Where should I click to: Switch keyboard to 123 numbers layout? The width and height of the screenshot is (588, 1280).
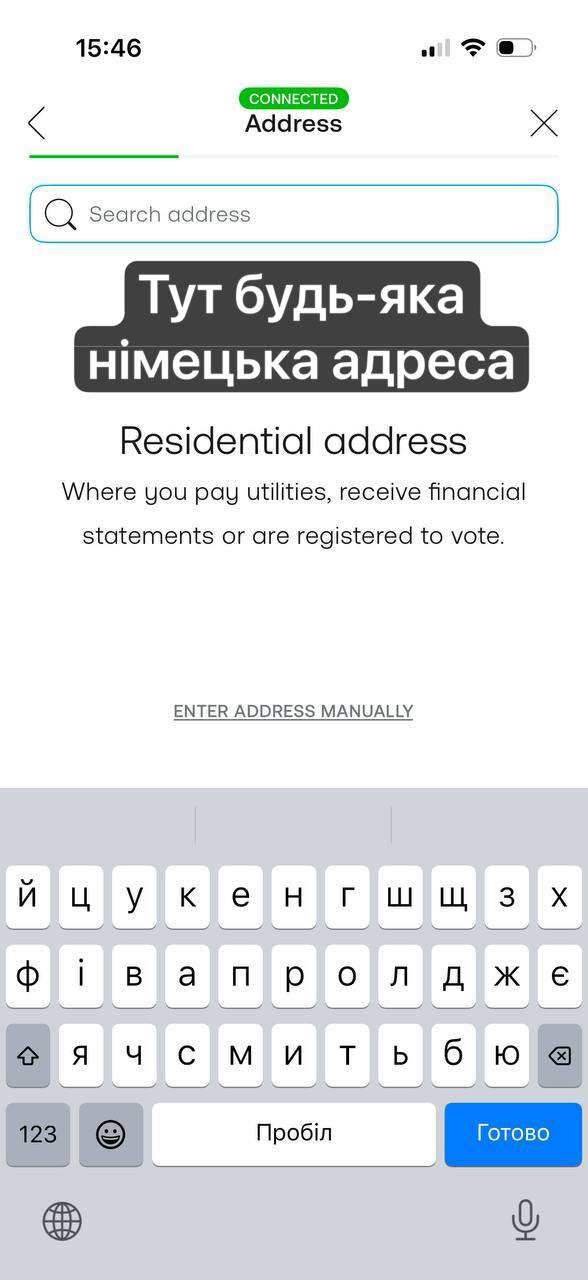[38, 1134]
